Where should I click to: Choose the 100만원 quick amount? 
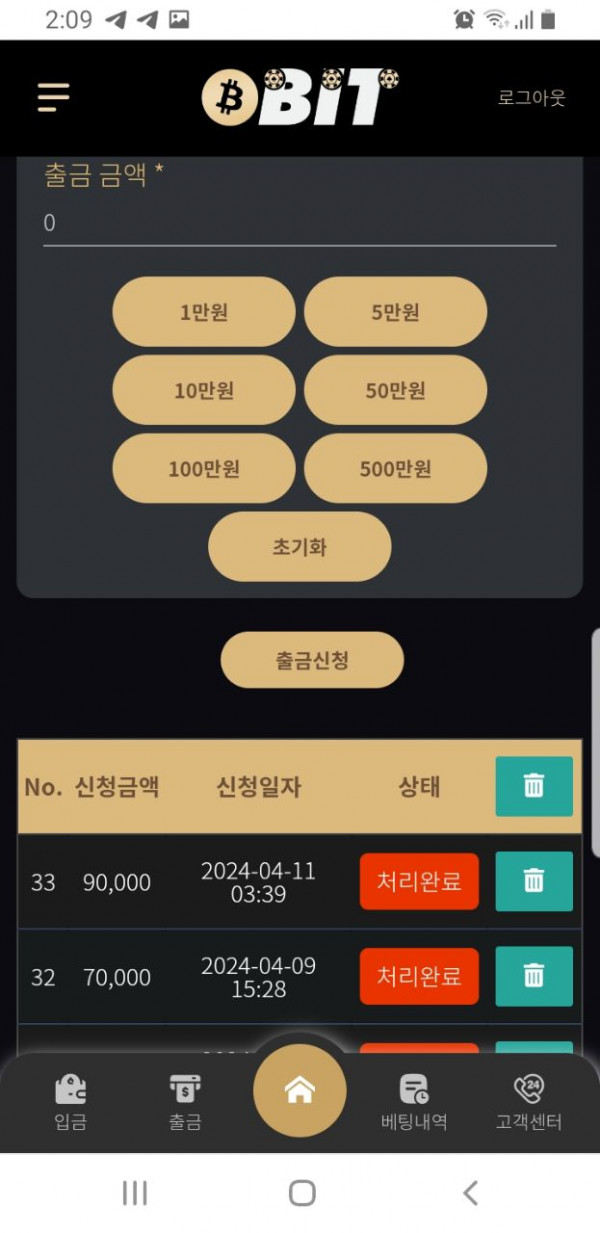point(204,468)
